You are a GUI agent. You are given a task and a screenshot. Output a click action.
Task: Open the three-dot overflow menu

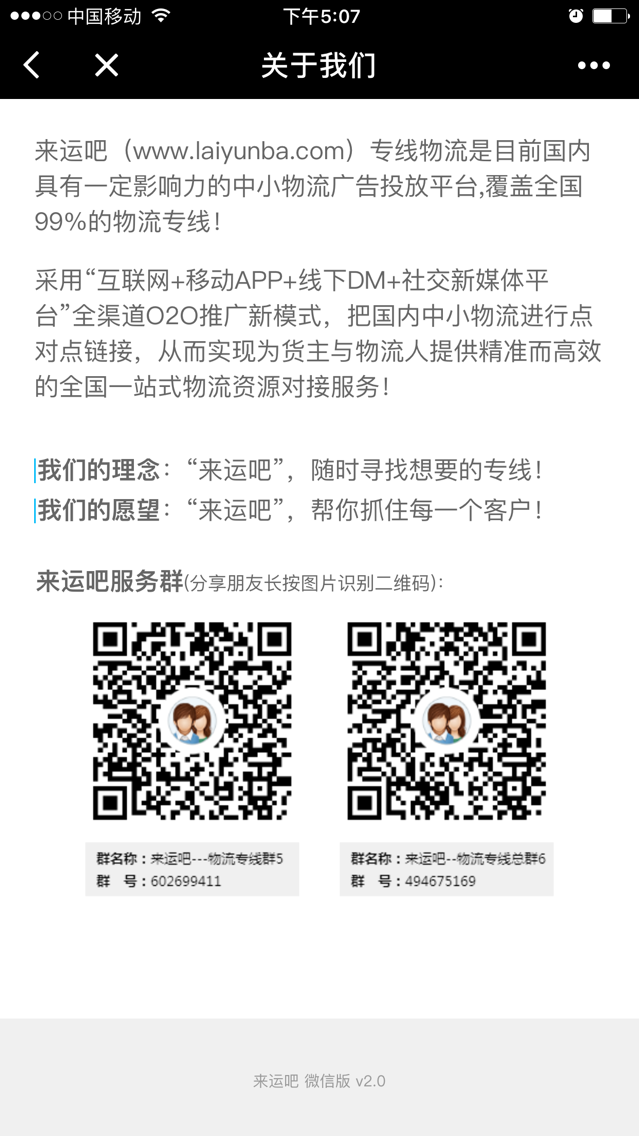click(593, 66)
